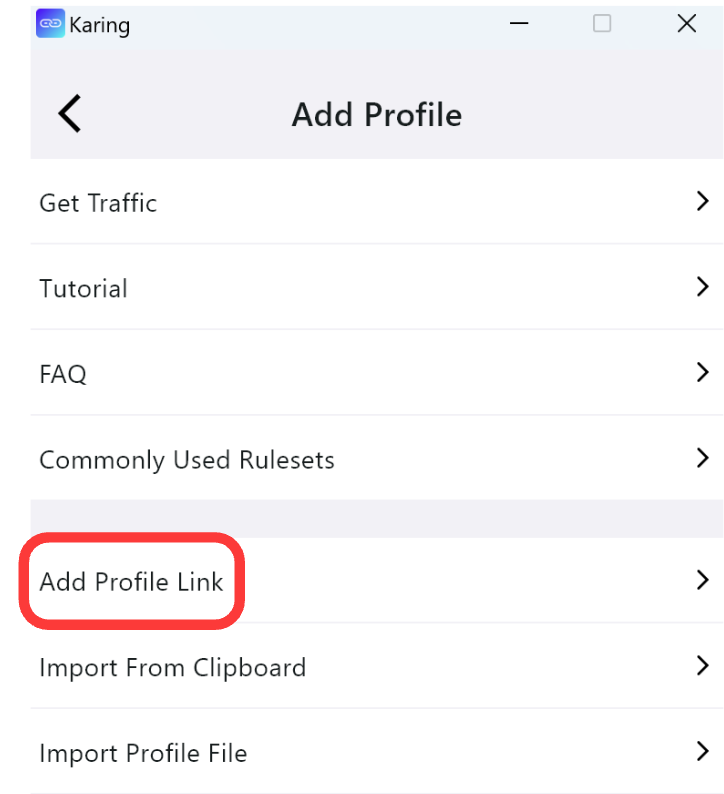The width and height of the screenshot is (724, 794).
Task: View the FAQ section
Action: [x=63, y=374]
